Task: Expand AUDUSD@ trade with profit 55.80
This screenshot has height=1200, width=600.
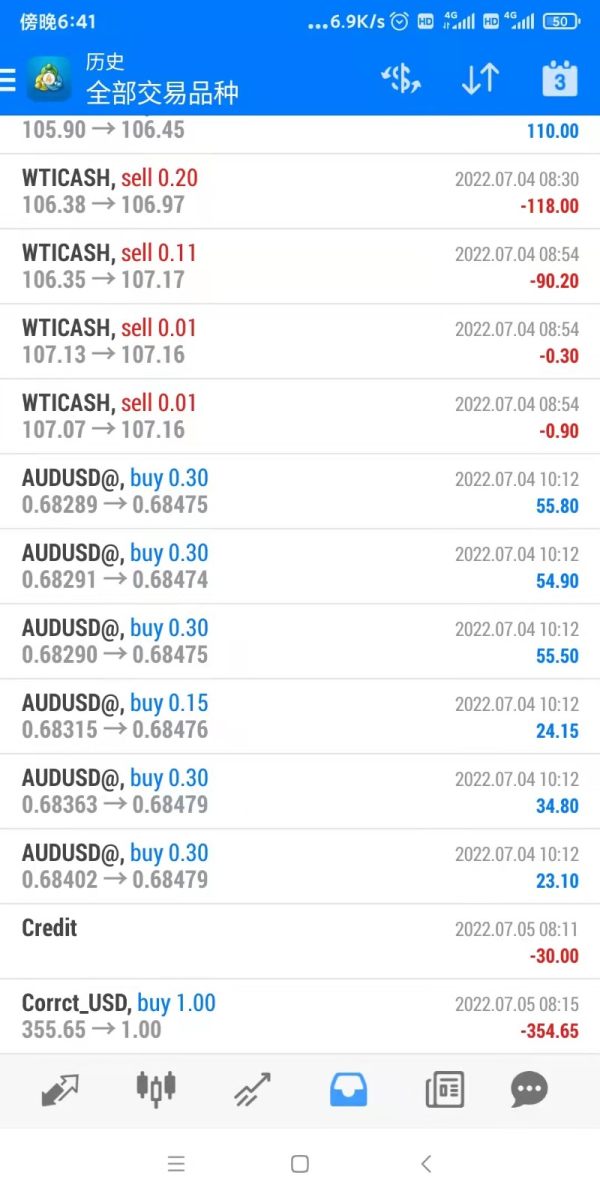Action: (x=300, y=491)
